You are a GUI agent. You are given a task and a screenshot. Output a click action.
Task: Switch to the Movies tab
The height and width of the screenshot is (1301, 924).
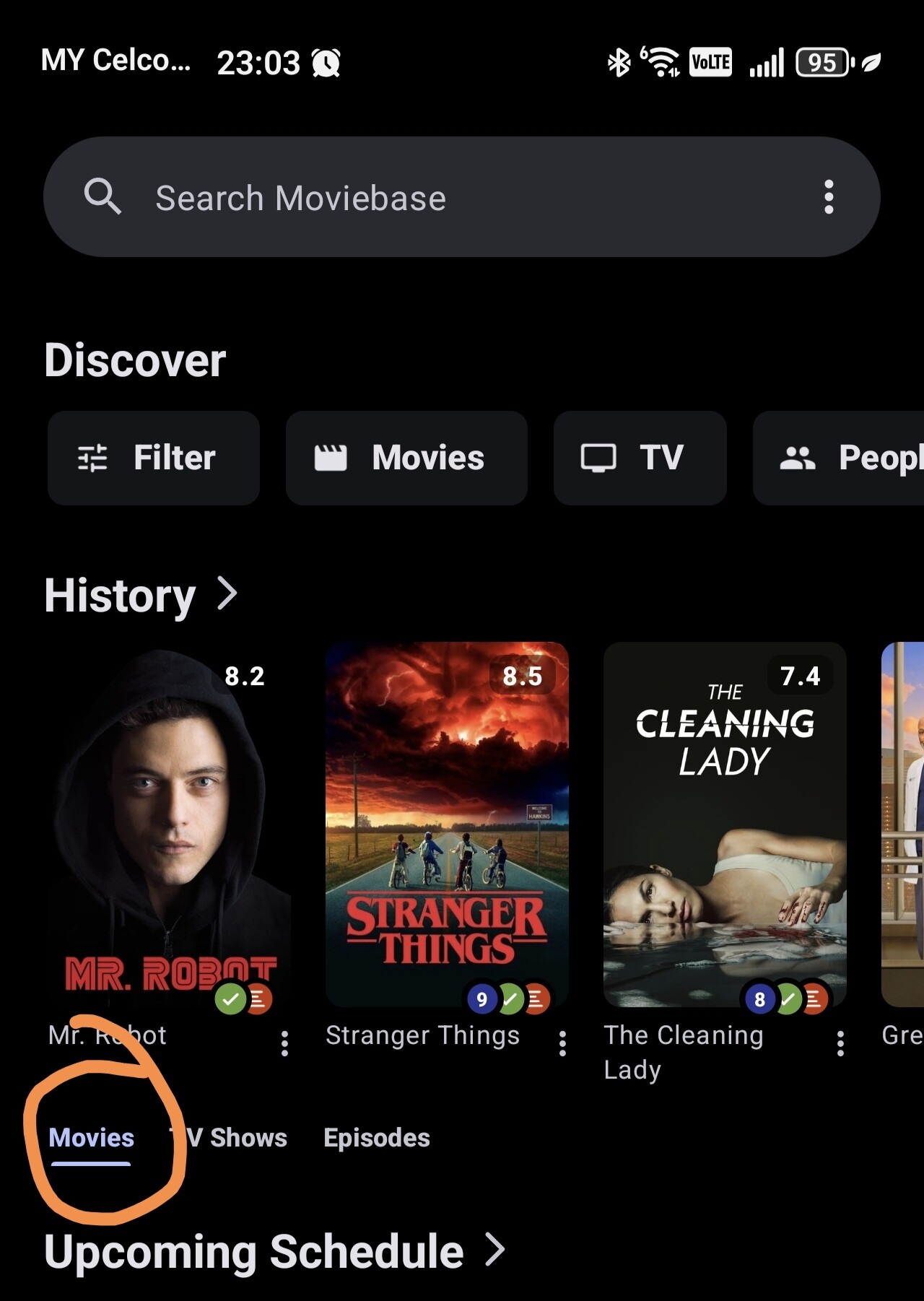[x=91, y=1138]
